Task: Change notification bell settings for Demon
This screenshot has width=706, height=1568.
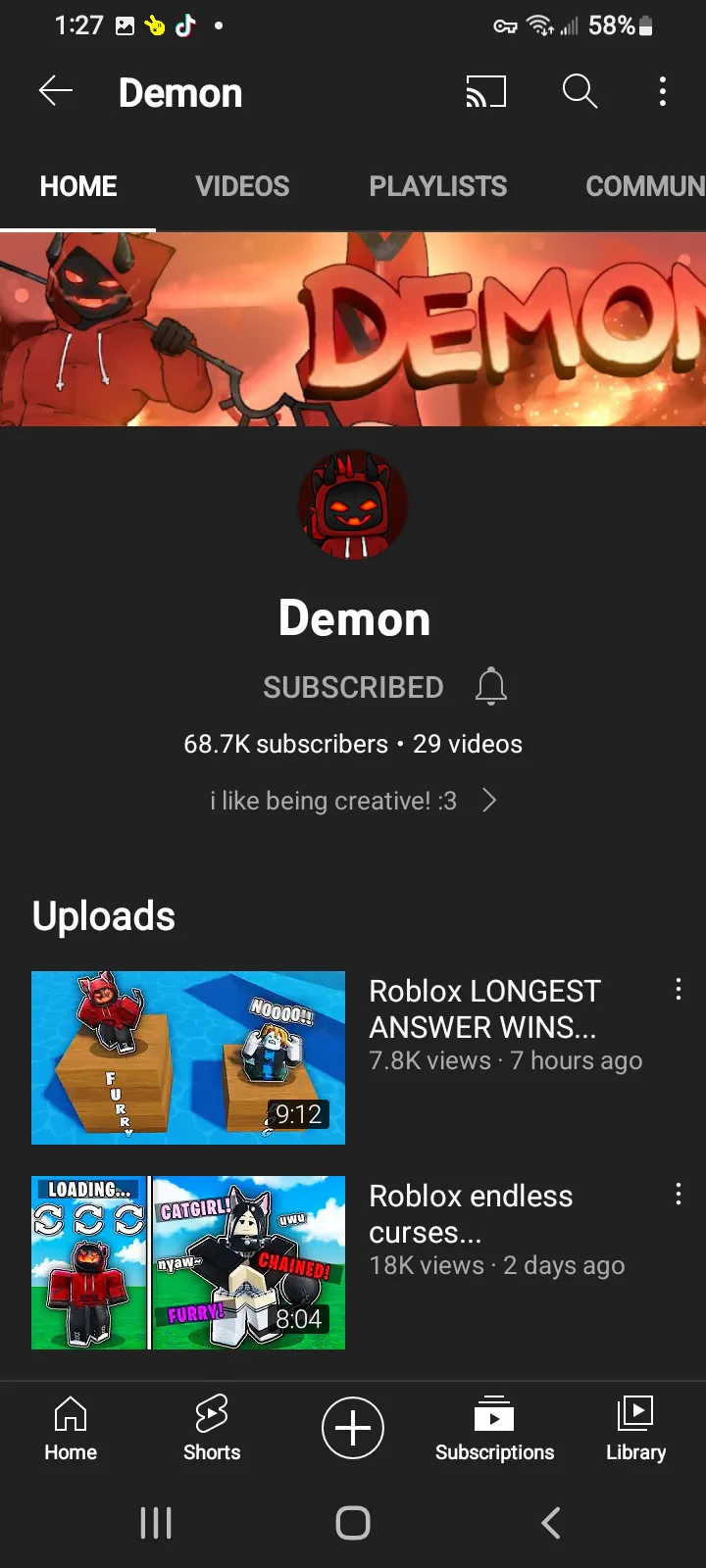Action: click(490, 686)
